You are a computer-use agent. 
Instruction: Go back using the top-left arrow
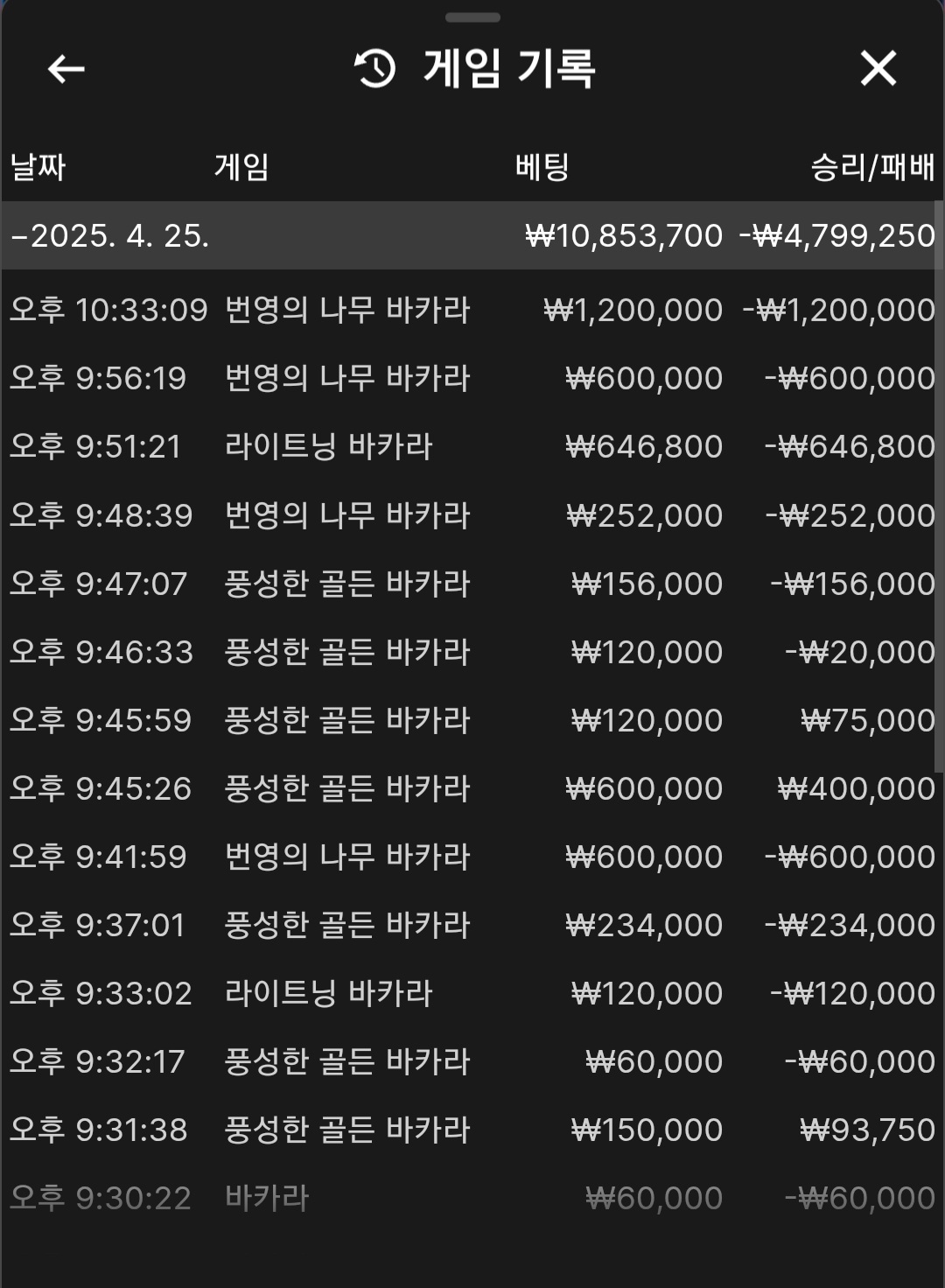click(66, 68)
